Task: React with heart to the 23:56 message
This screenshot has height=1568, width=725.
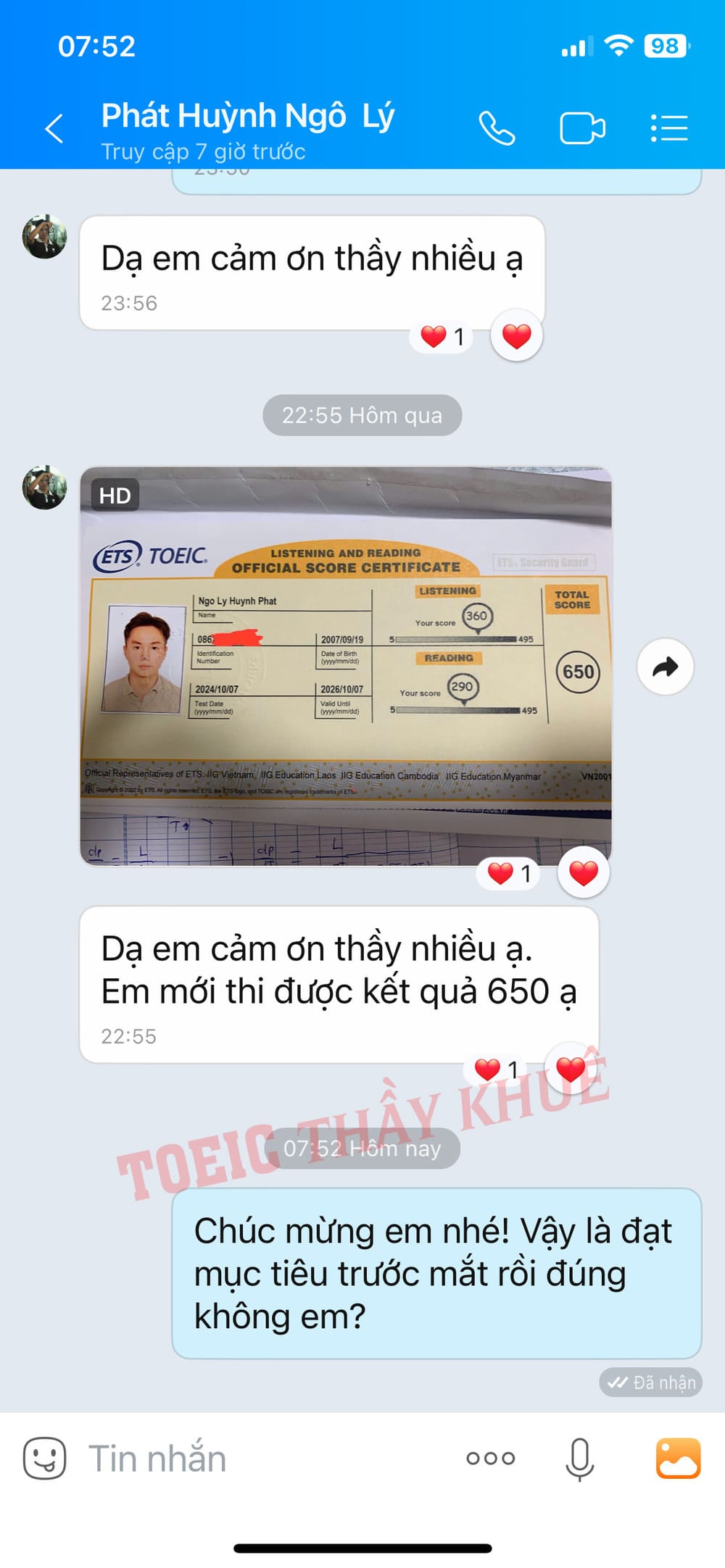Action: click(x=516, y=336)
